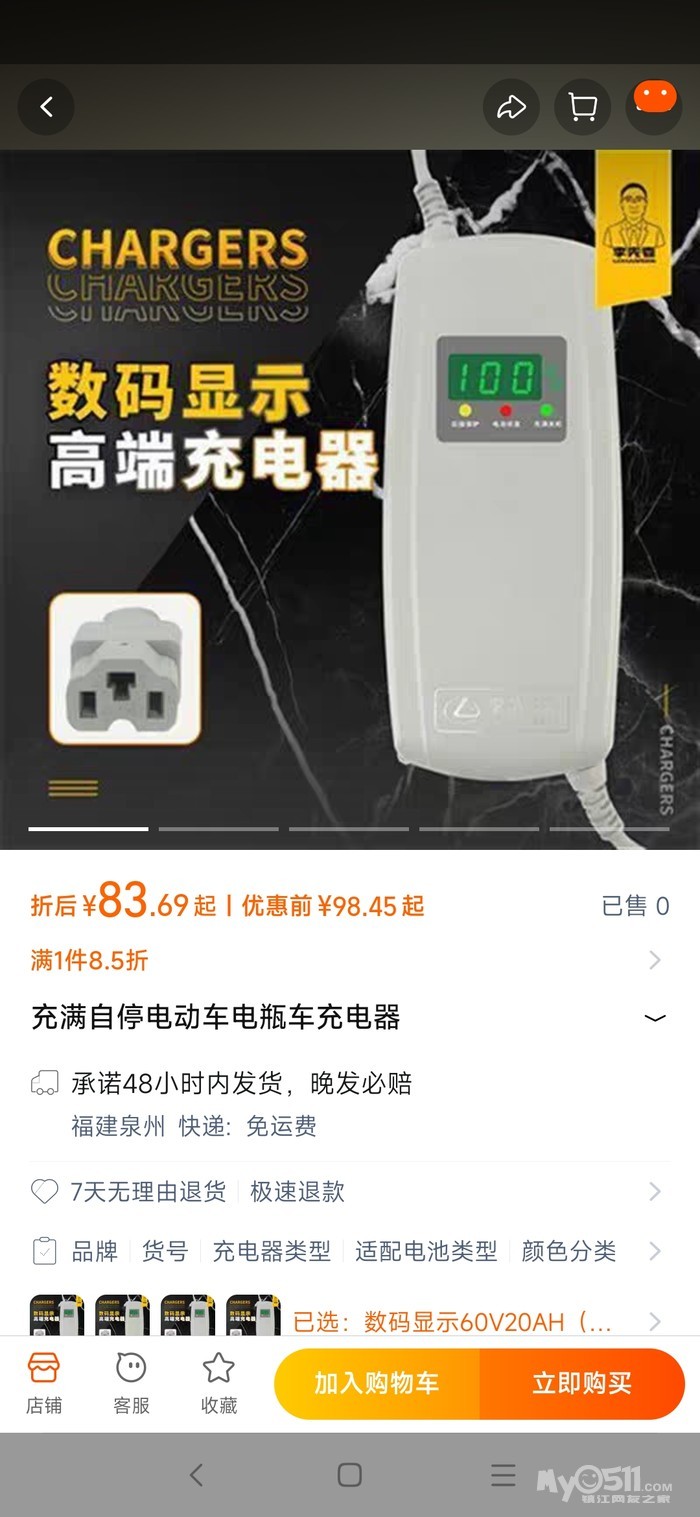Tap system back button in navigation bar
The width and height of the screenshot is (700, 1517).
pyautogui.click(x=196, y=1474)
